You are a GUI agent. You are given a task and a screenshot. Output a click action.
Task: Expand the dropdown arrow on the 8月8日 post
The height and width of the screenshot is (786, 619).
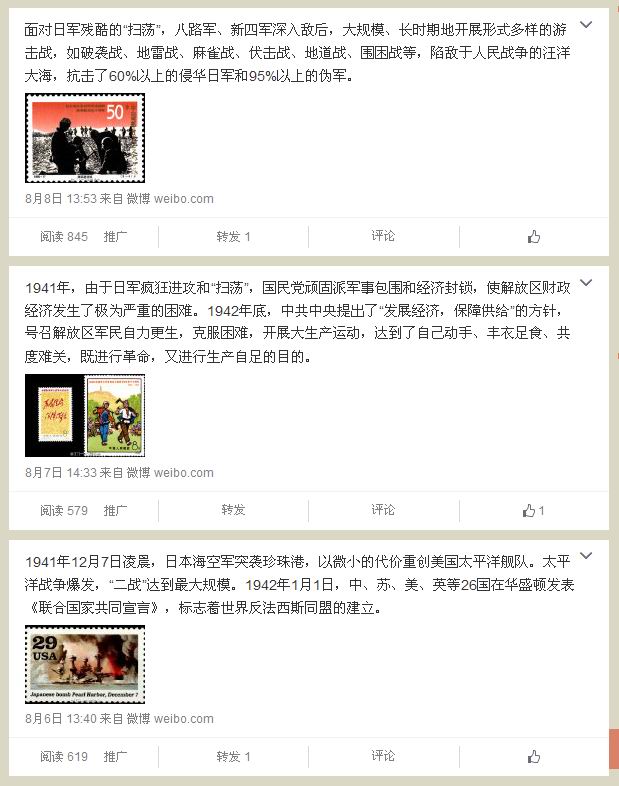pos(586,23)
